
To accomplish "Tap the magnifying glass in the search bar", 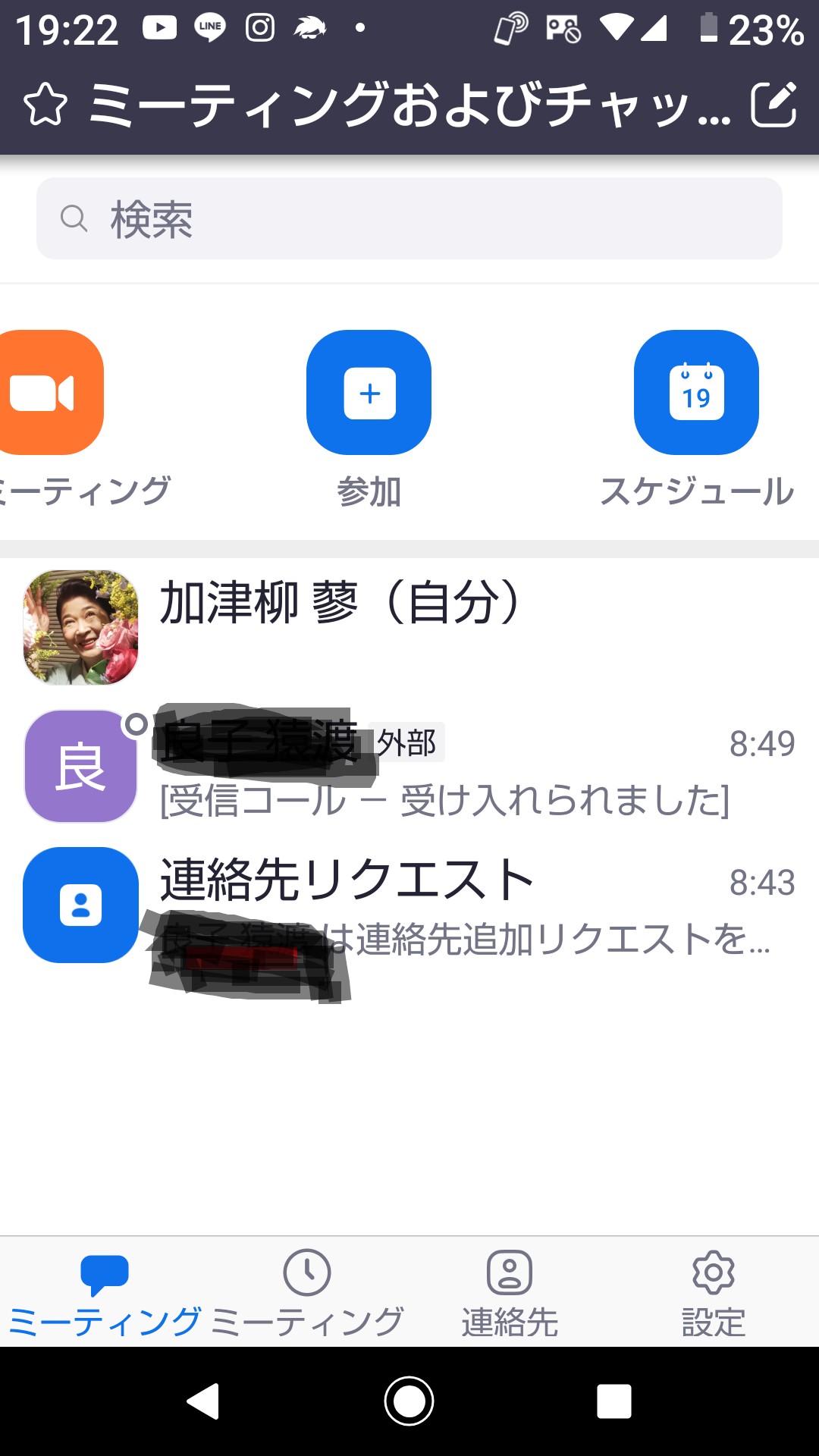I will point(74,218).
